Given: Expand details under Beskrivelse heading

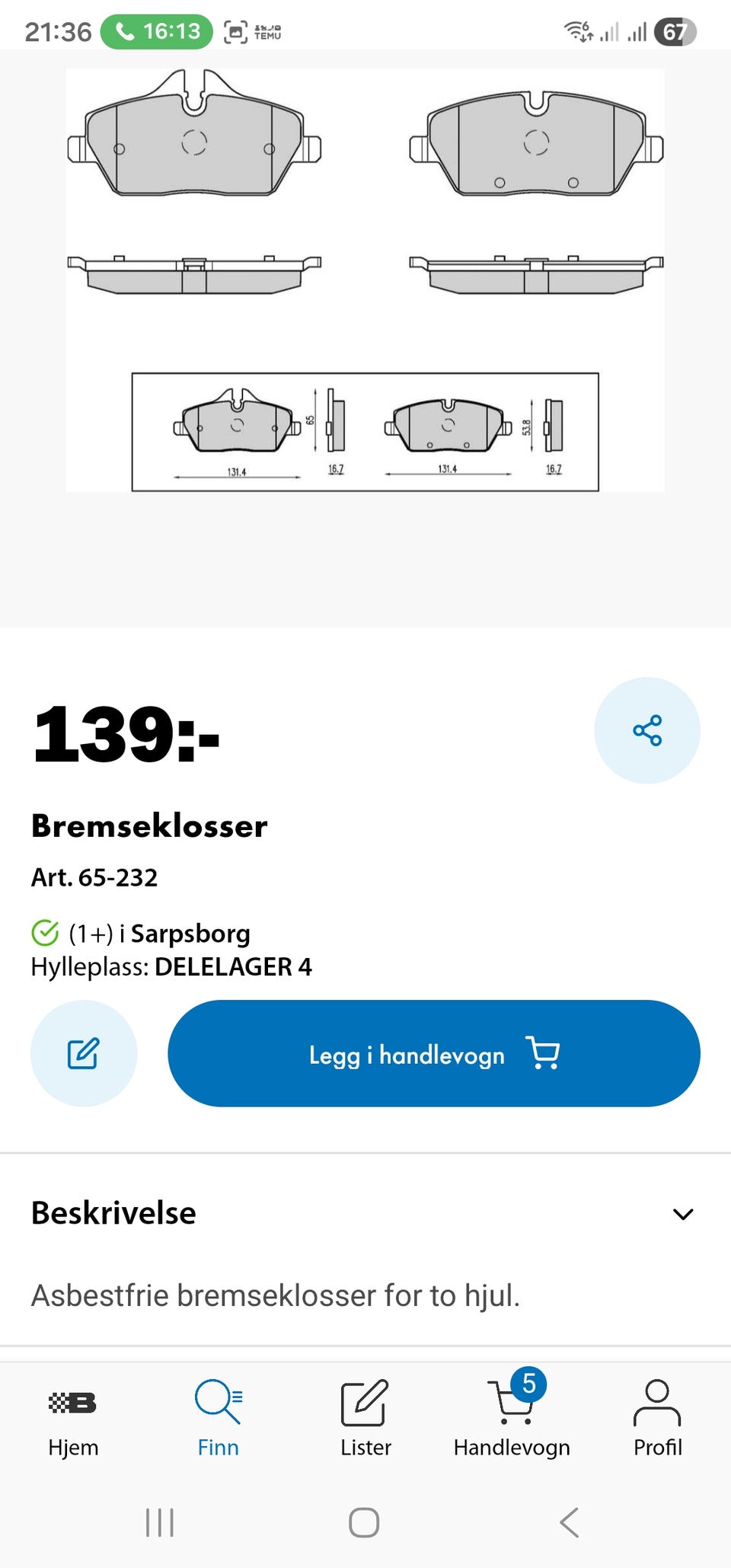Looking at the screenshot, I should pos(113,1214).
